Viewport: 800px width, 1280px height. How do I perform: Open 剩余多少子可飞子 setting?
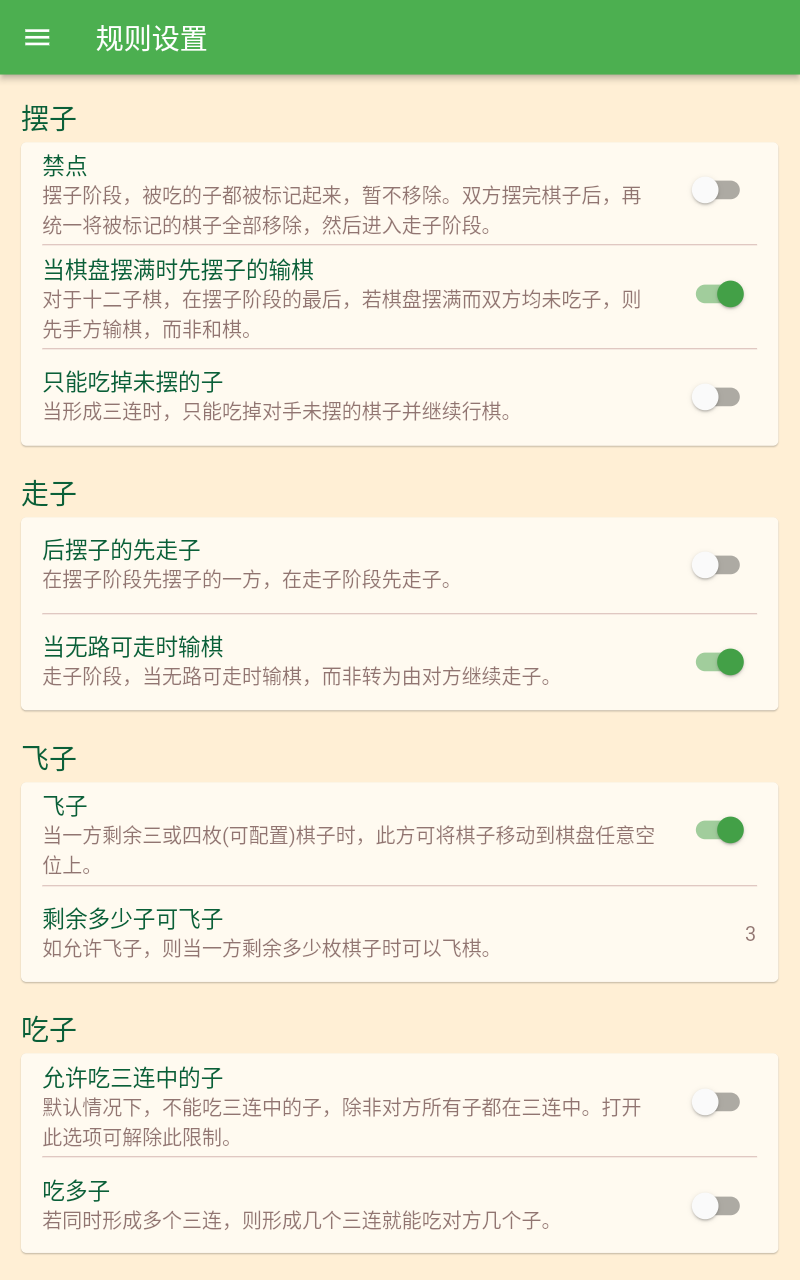(x=399, y=934)
